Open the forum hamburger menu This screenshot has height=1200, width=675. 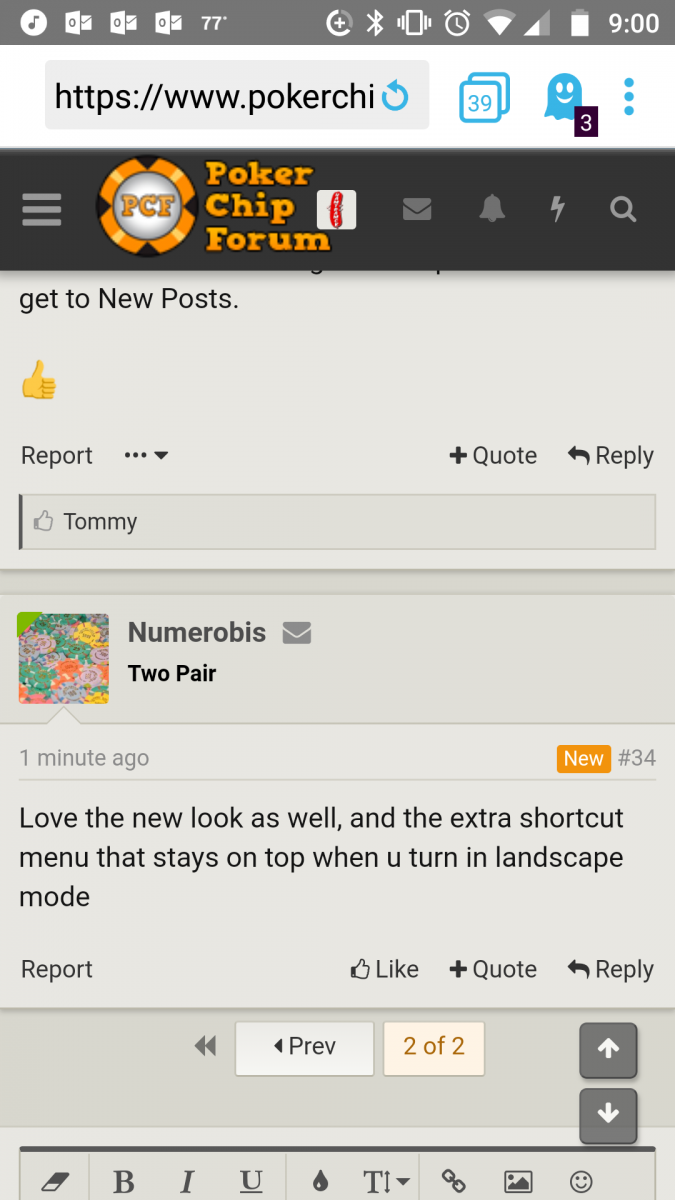tap(41, 210)
